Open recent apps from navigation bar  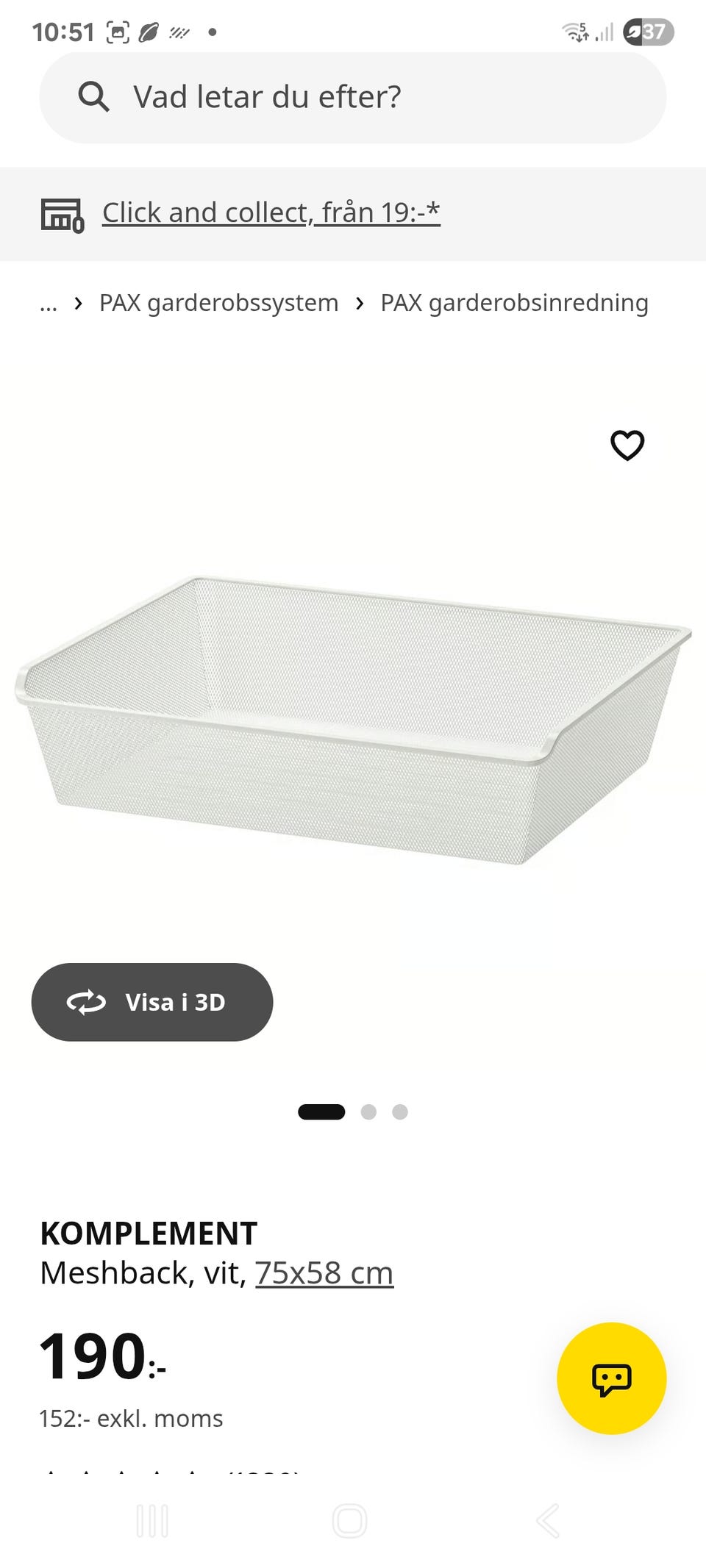coord(152,1520)
